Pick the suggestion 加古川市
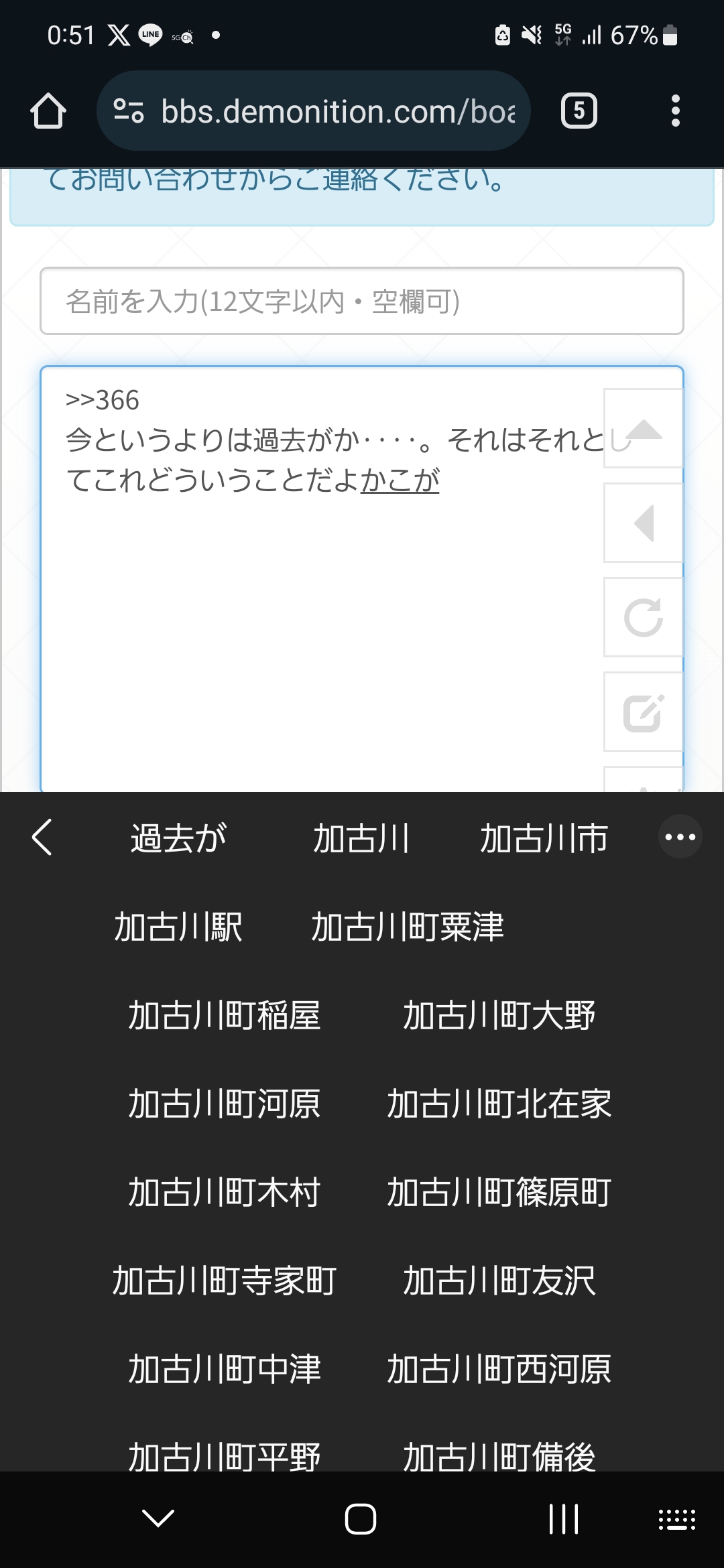This screenshot has width=724, height=1568. 544,838
